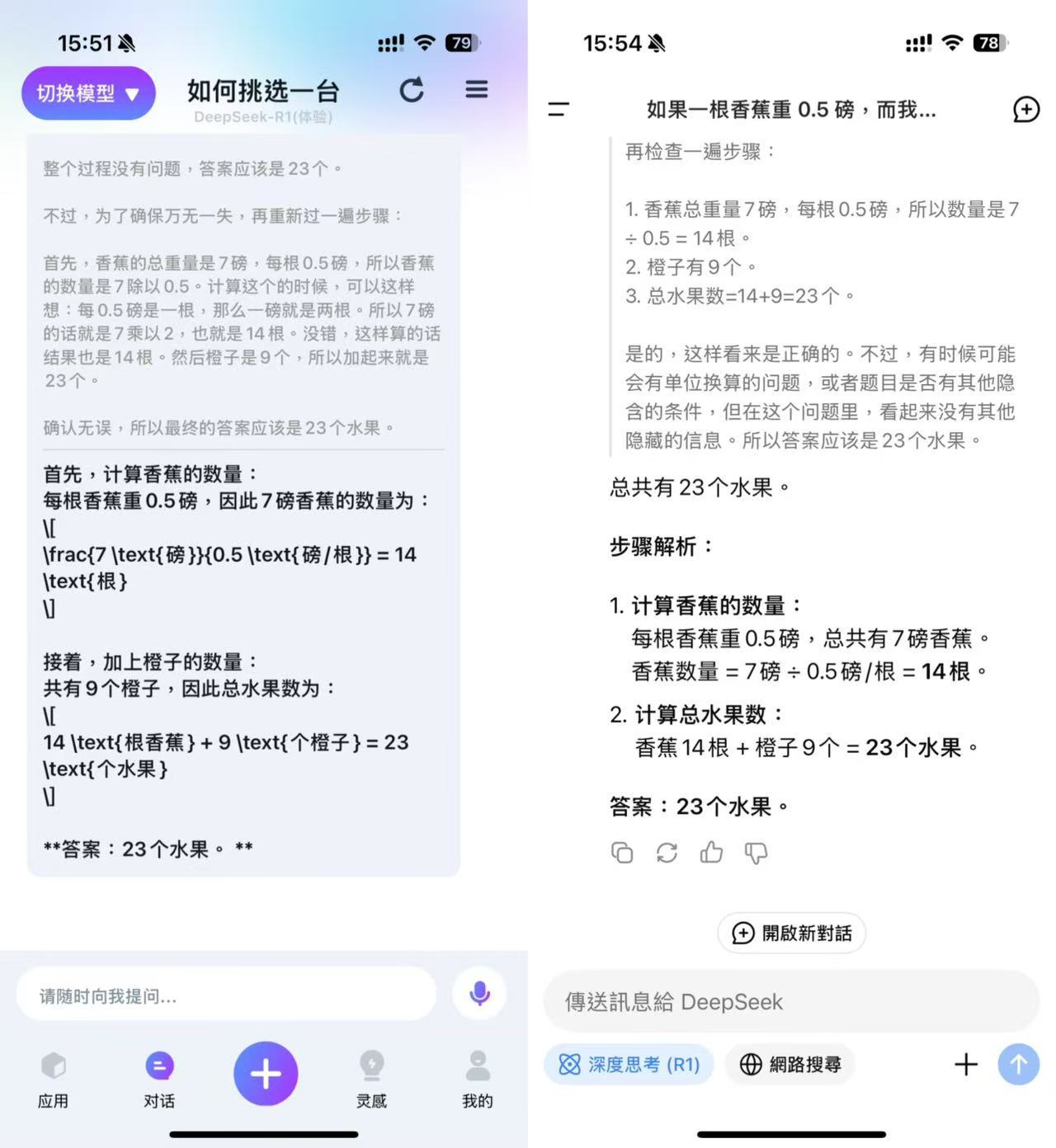
Task: Switch to the 灵感 tab
Action: tap(371, 1078)
